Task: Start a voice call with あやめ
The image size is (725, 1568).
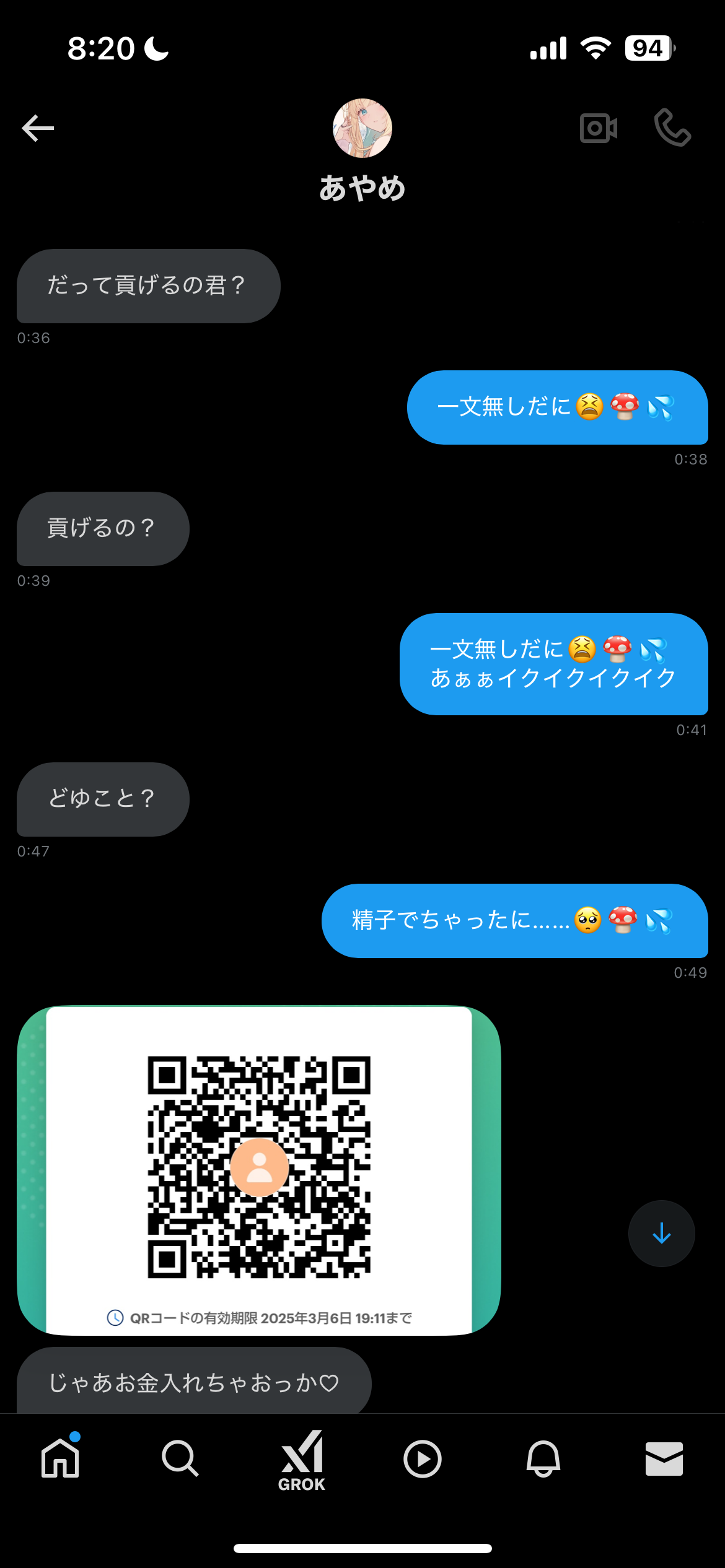Action: tap(672, 128)
